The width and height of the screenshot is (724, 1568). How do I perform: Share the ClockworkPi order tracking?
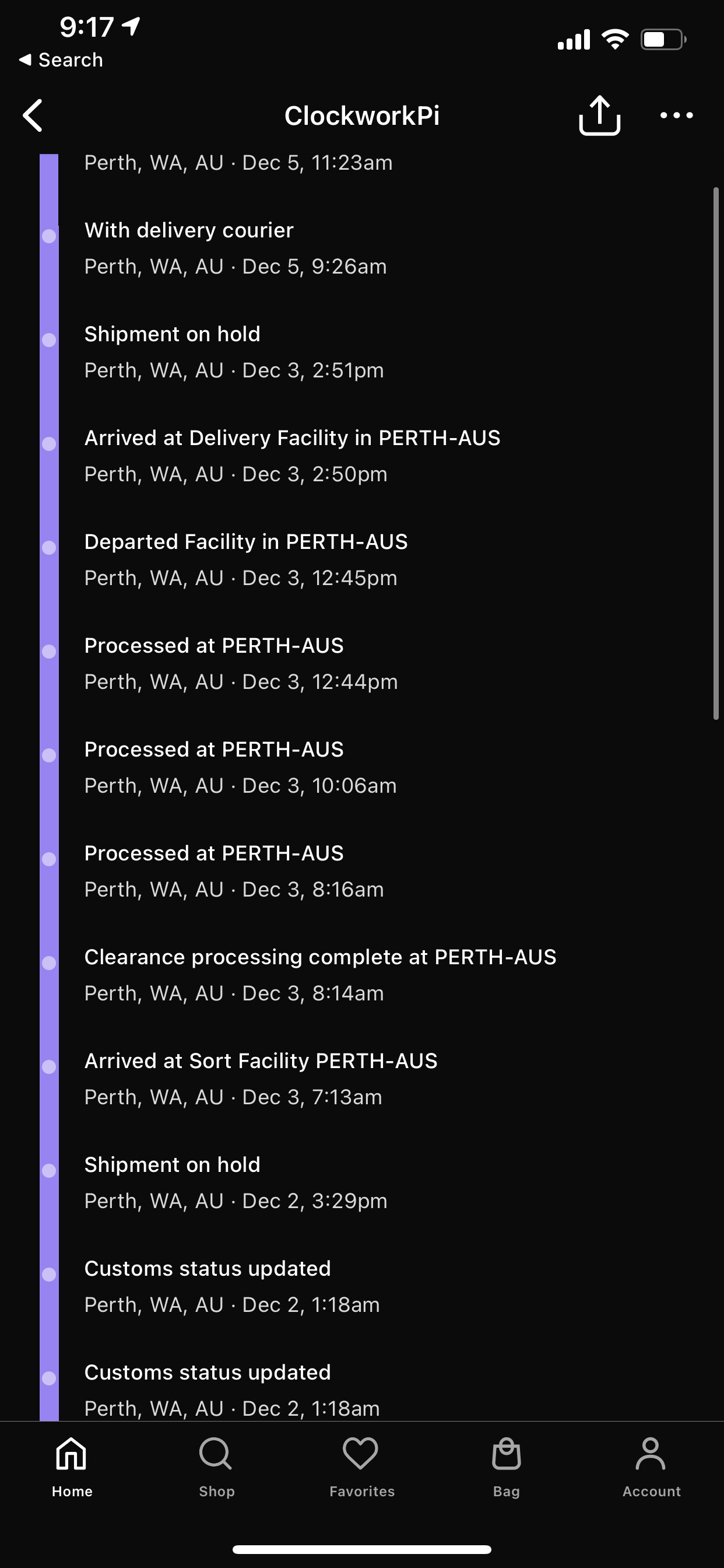pyautogui.click(x=599, y=115)
